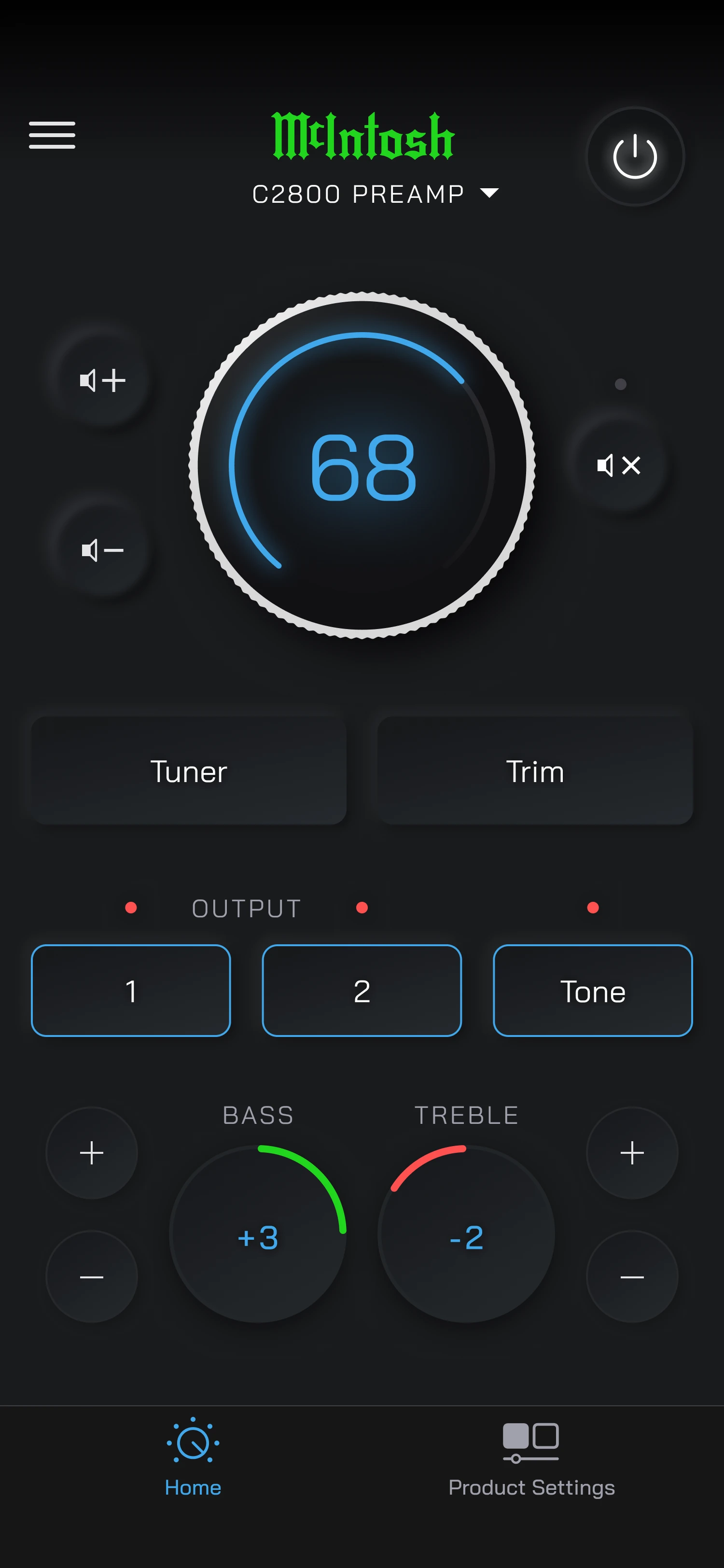724x1568 pixels.
Task: Lower the treble with minus
Action: click(x=632, y=1276)
